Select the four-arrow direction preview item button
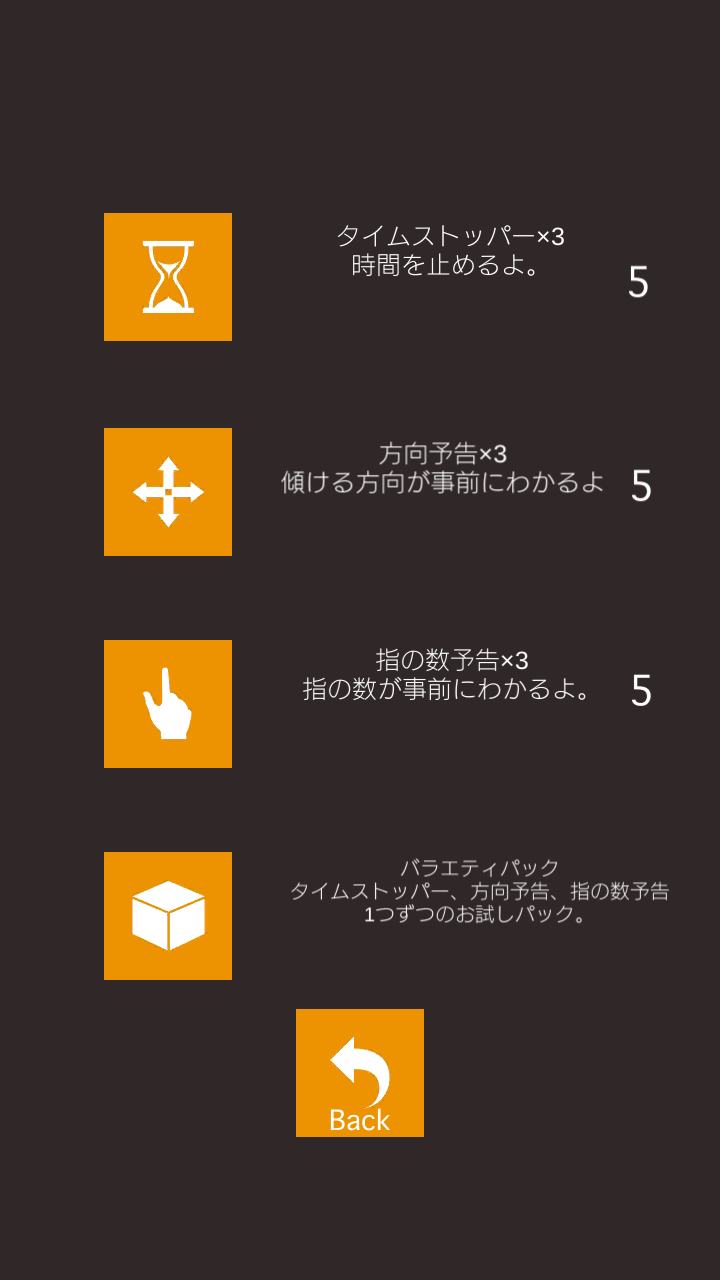Viewport: 720px width, 1280px height. 168,492
